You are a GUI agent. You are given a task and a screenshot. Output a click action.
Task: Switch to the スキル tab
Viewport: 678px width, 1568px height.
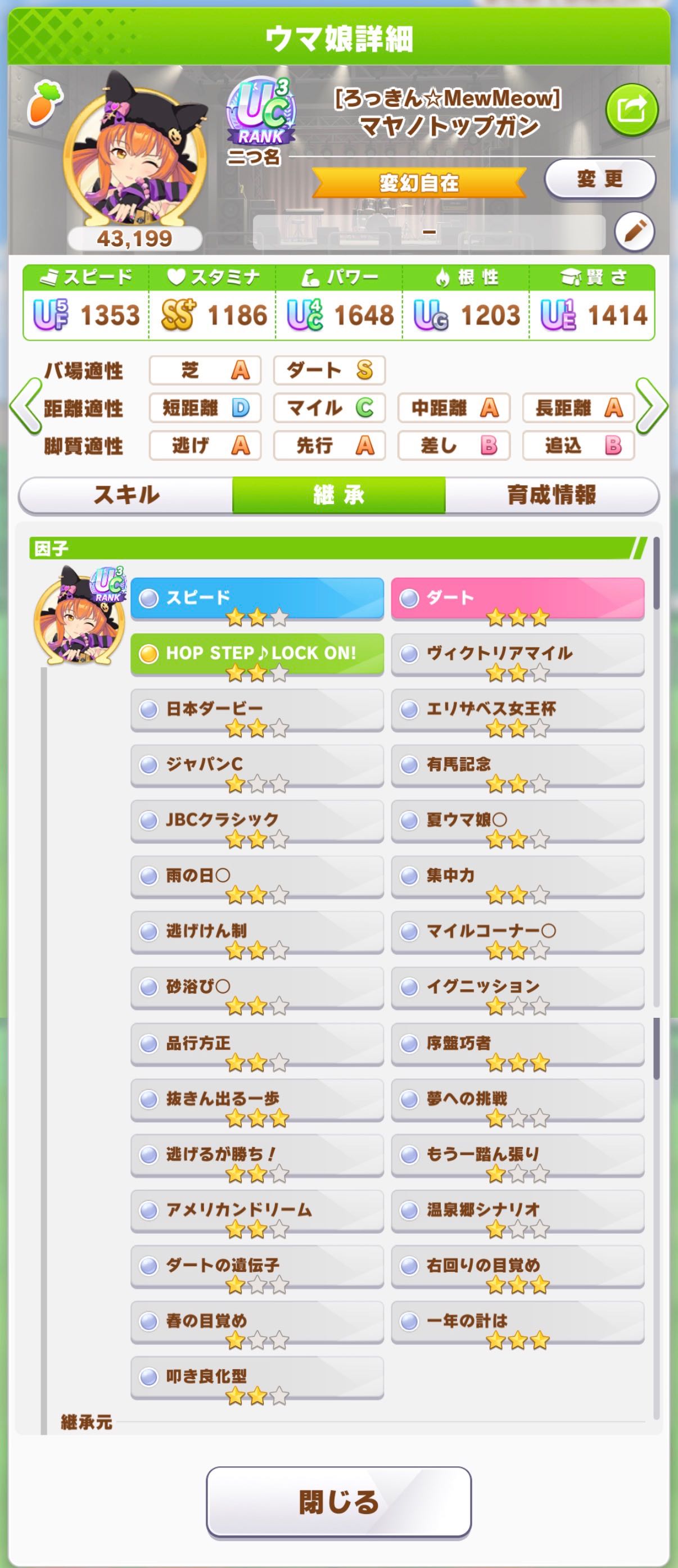tap(126, 494)
